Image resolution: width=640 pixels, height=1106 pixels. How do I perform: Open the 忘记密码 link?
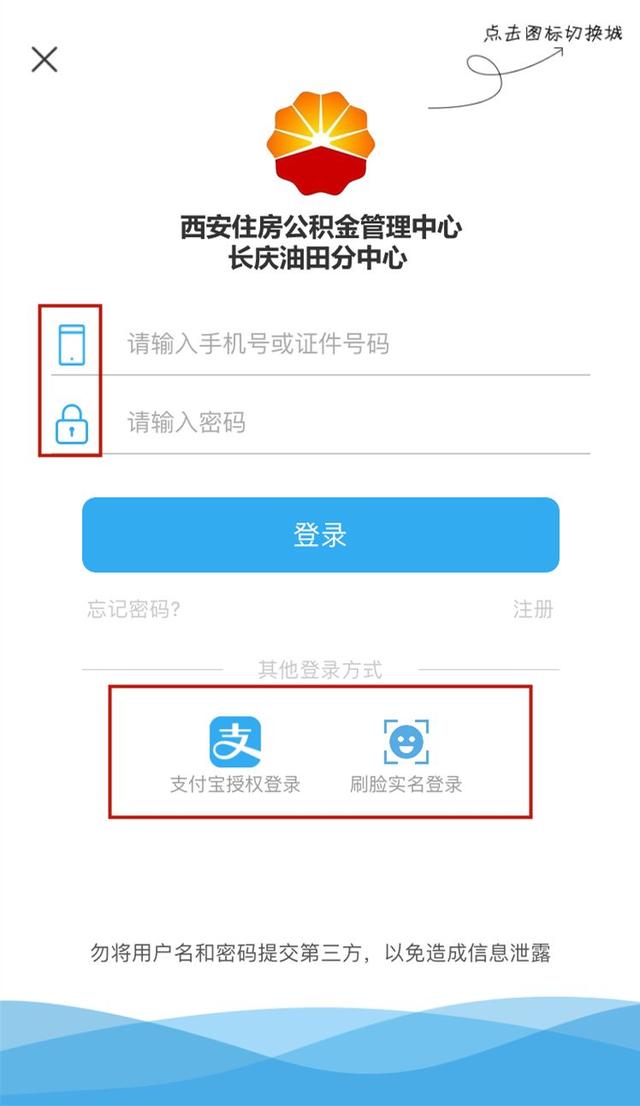(134, 609)
